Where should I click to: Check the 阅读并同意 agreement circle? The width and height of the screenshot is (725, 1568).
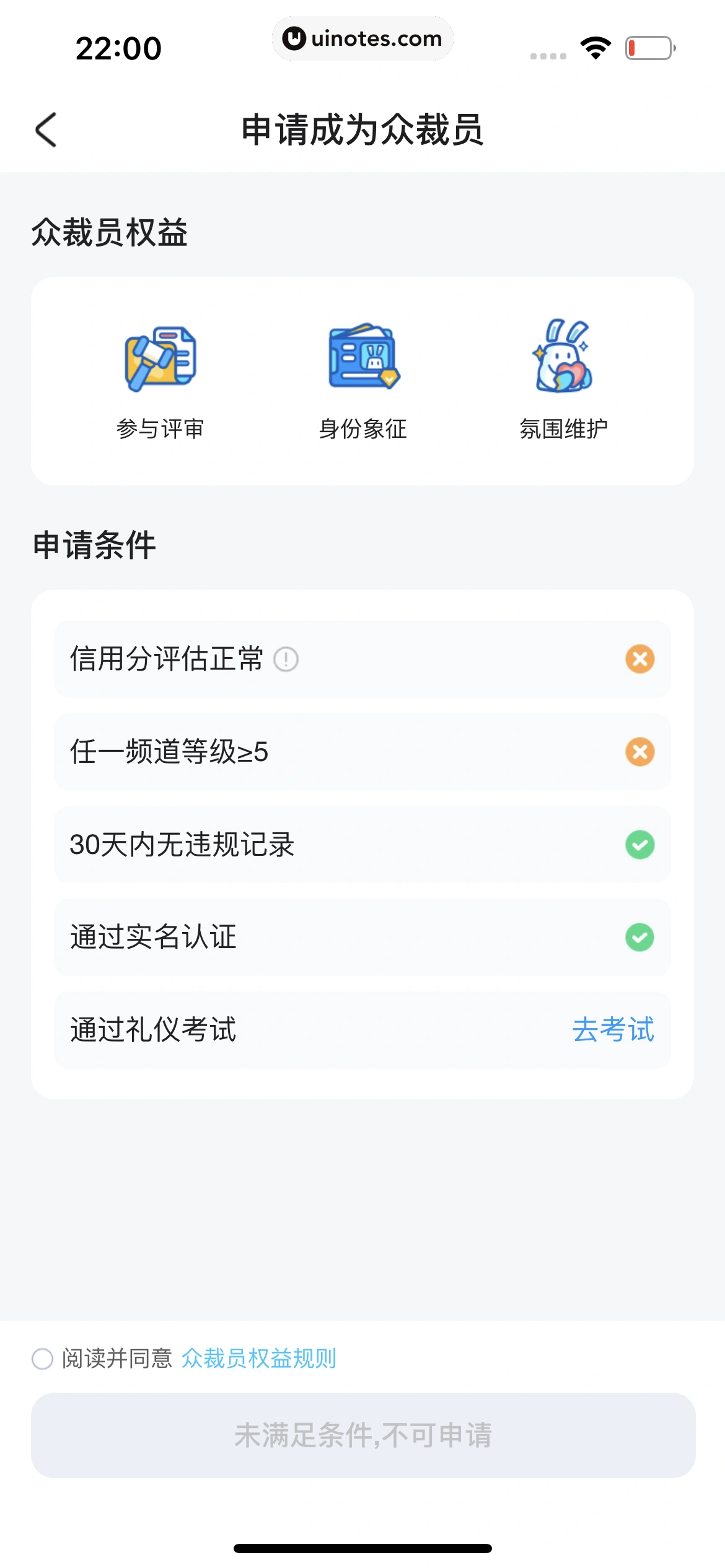42,1359
